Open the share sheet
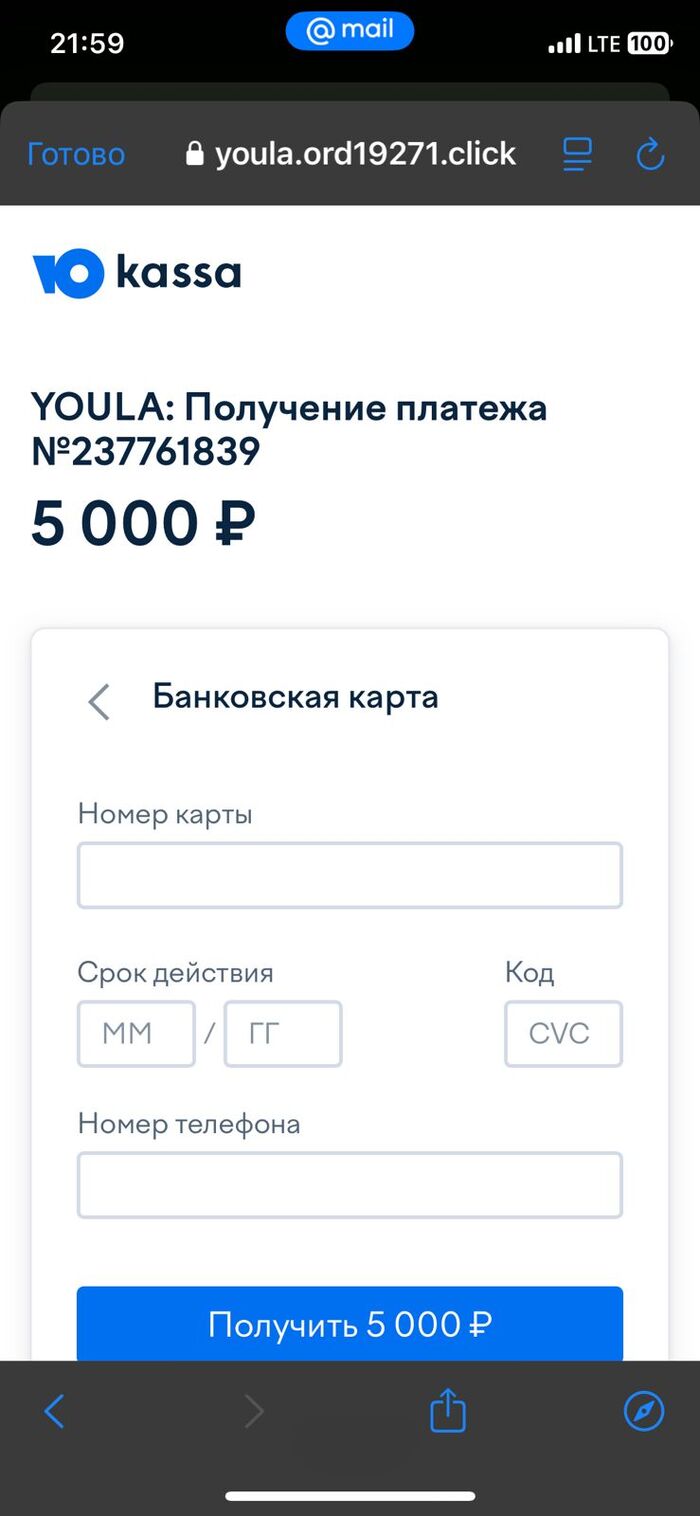This screenshot has width=700, height=1516. [448, 1411]
